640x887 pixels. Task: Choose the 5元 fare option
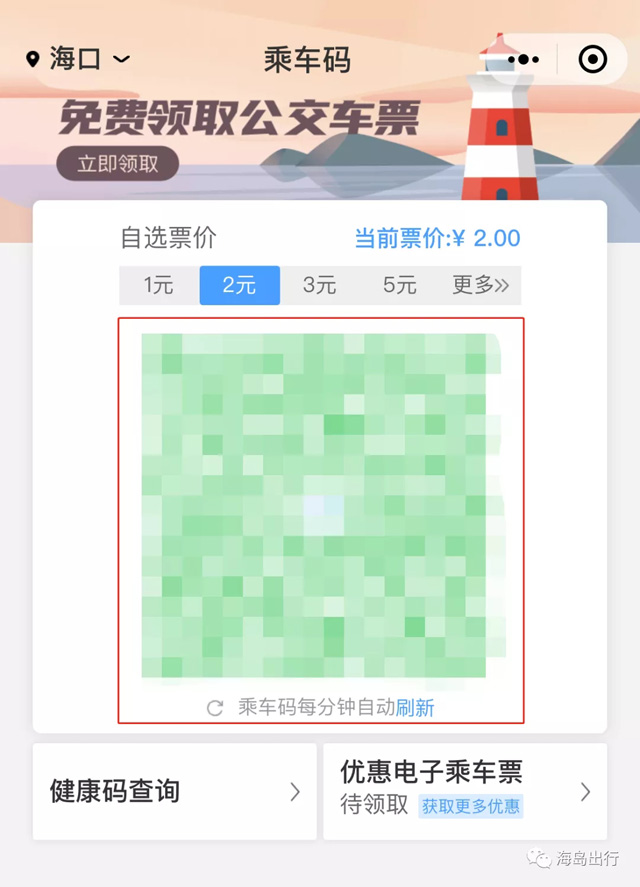point(399,285)
